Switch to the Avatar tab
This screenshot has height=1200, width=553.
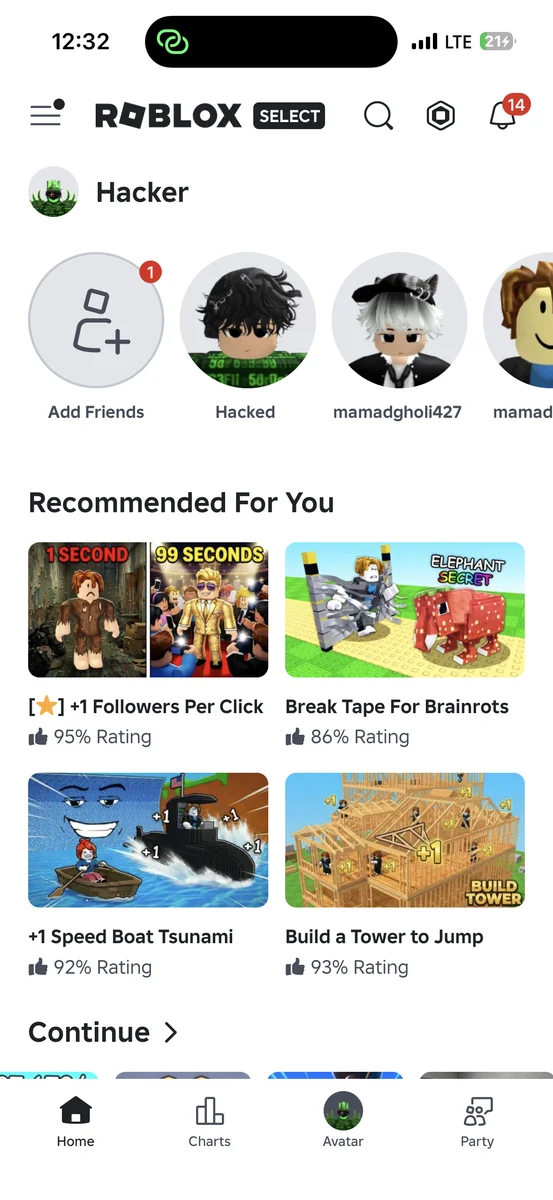(343, 1121)
